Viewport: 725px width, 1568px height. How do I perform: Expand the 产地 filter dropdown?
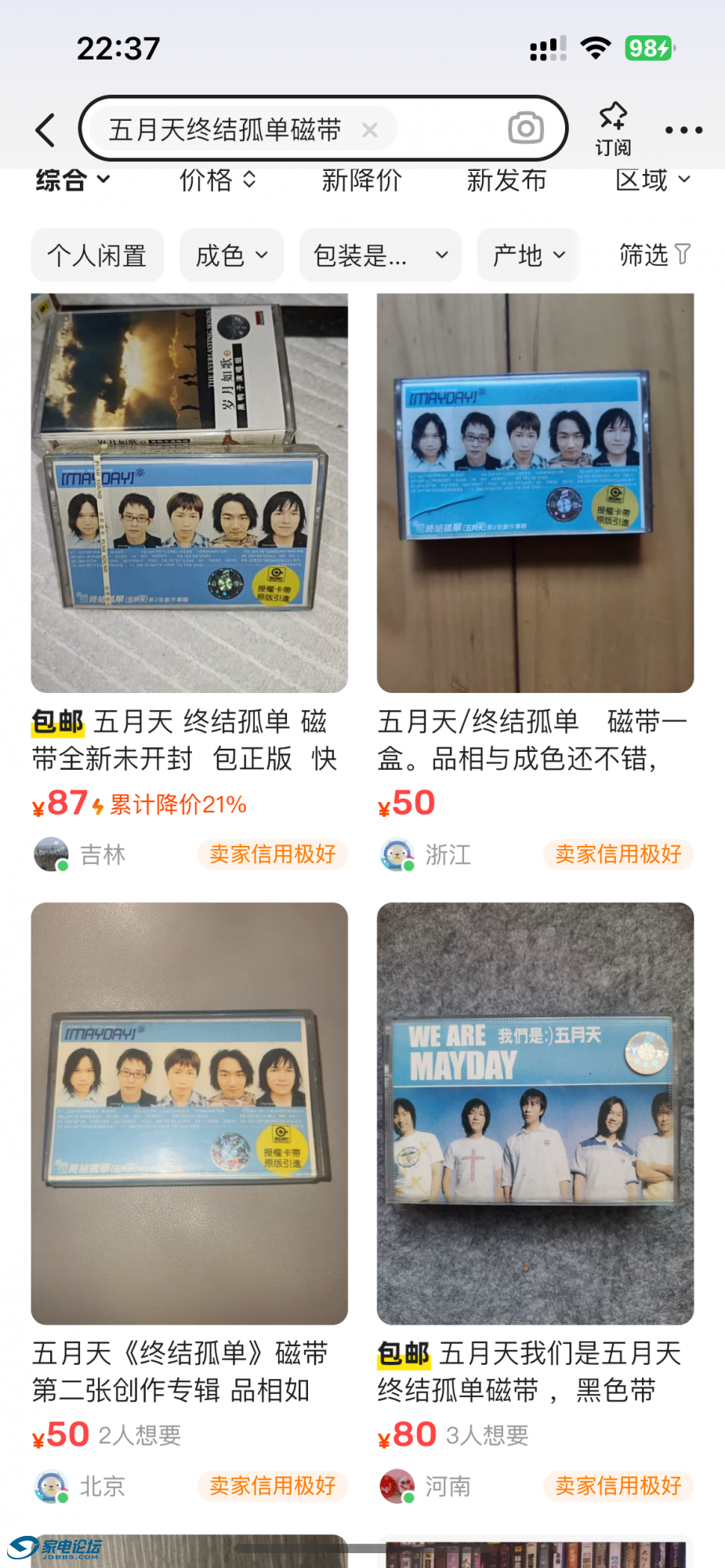click(528, 255)
